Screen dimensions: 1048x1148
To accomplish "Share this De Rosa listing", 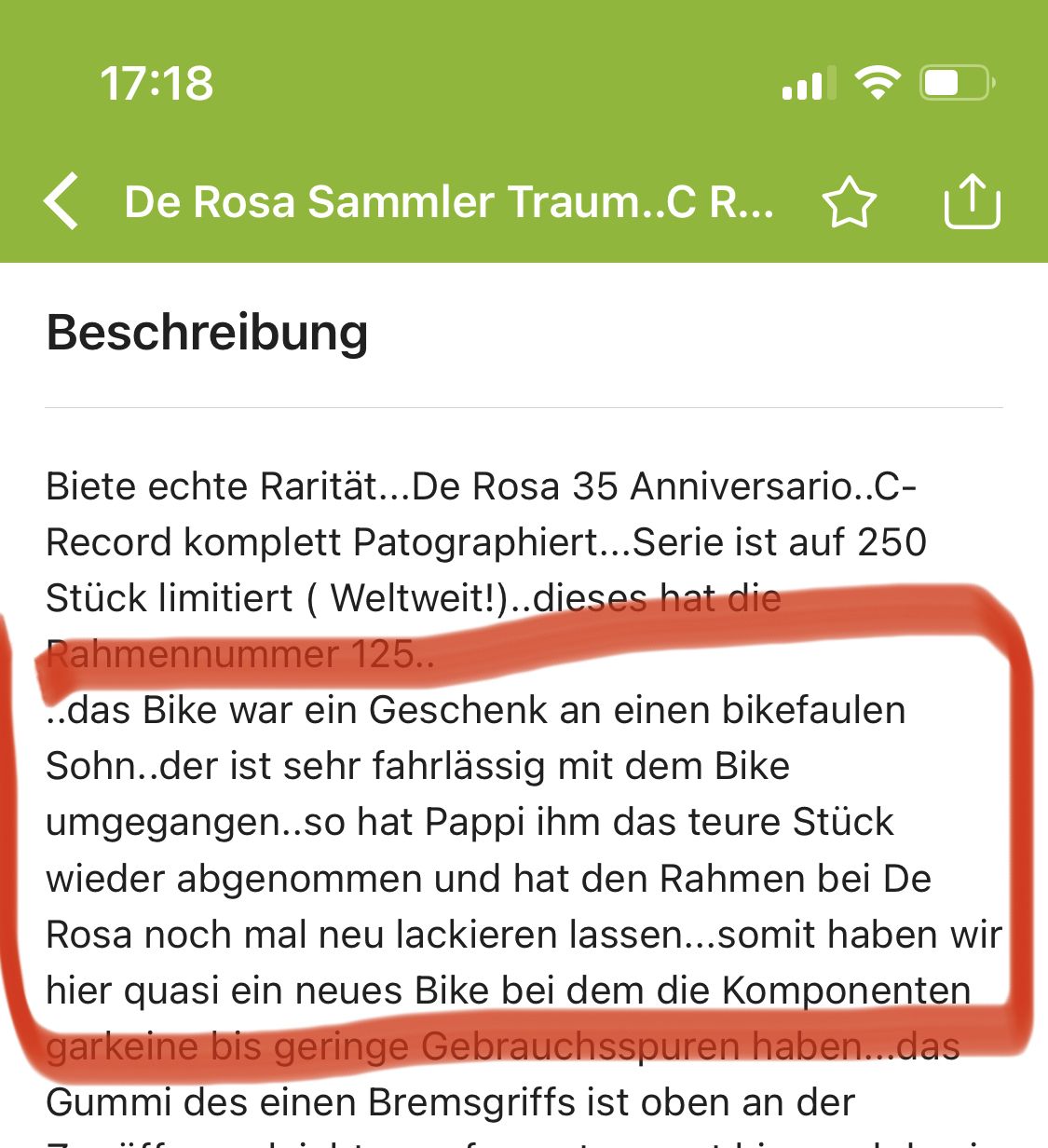I will [972, 201].
